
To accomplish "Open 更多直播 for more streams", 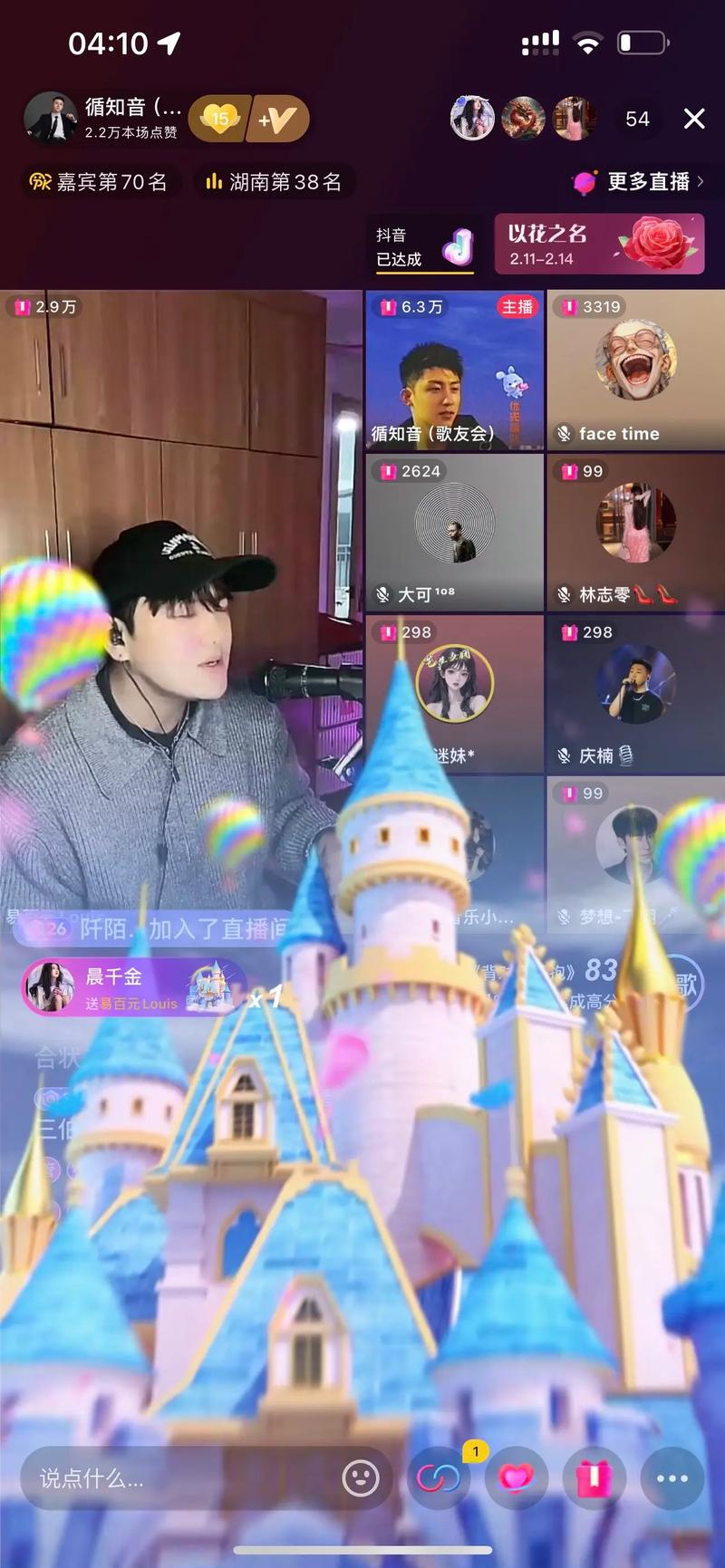I will coord(638,182).
